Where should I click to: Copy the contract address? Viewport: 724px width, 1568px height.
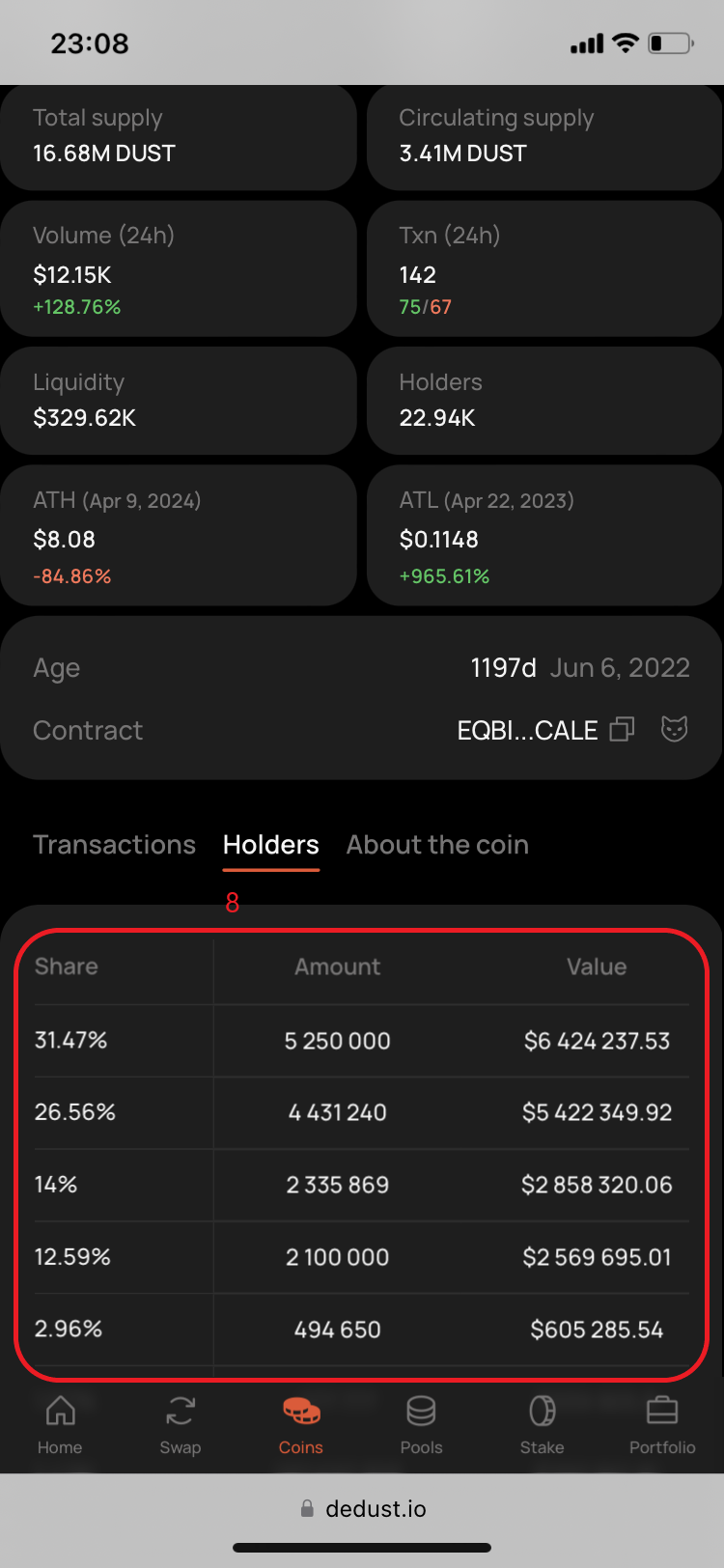coord(622,730)
